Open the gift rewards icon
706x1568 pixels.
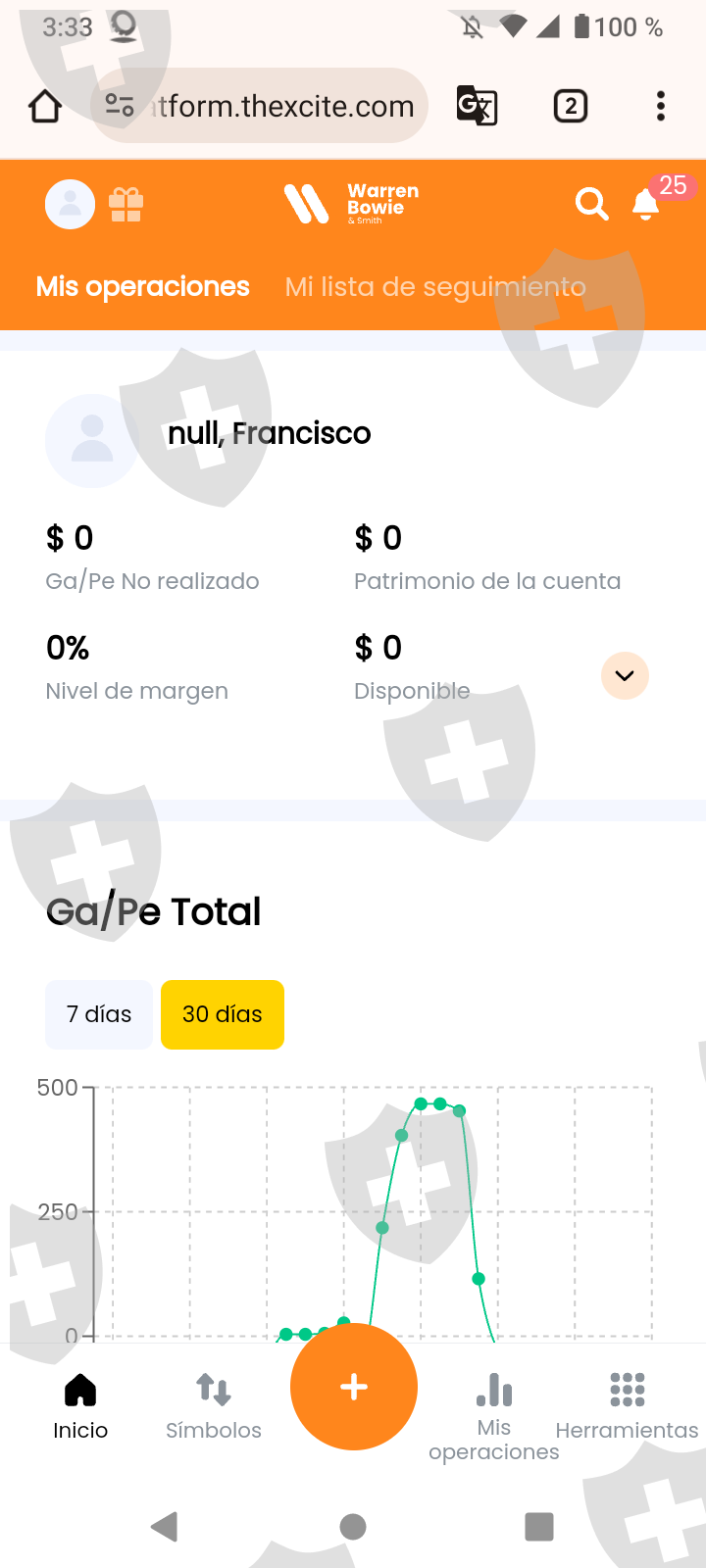click(126, 204)
